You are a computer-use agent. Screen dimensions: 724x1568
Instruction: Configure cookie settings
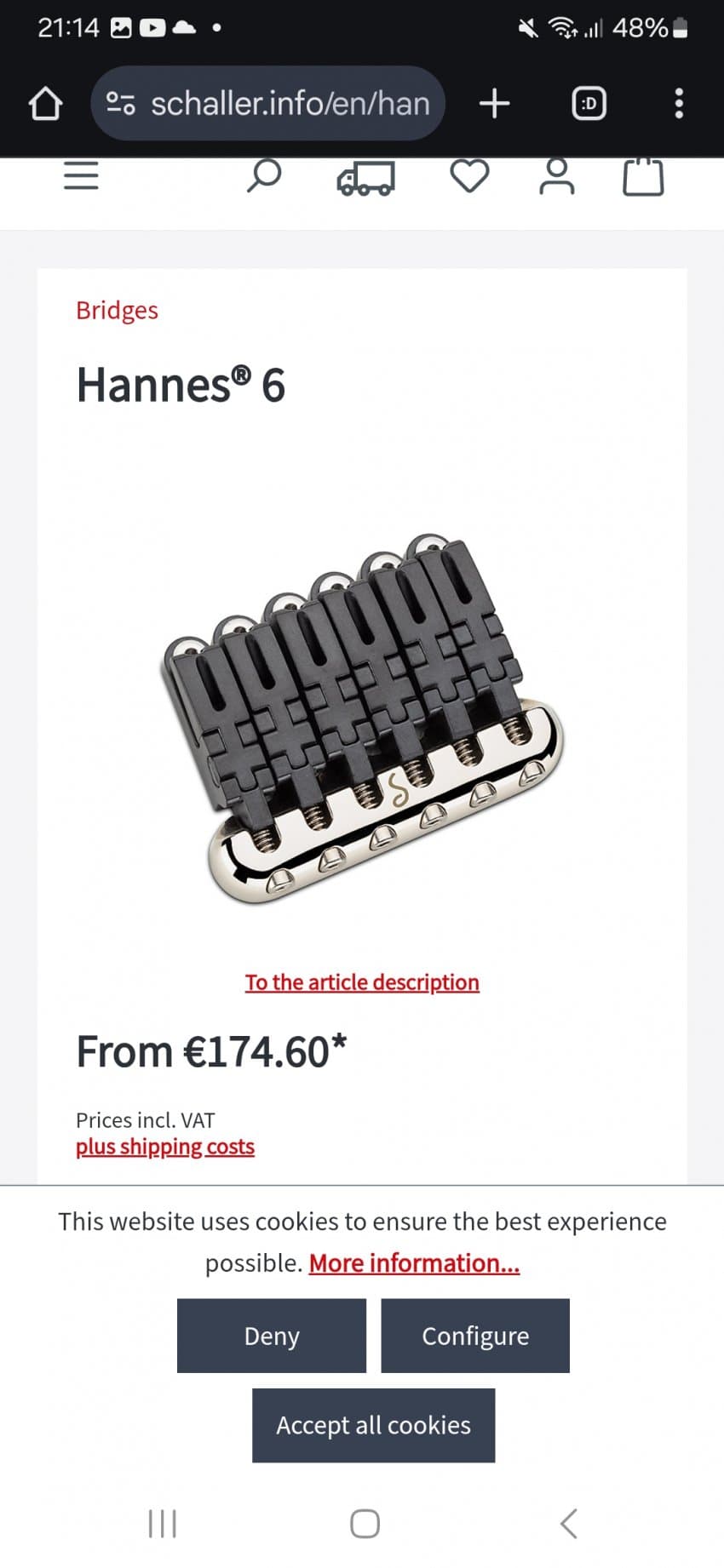(475, 1336)
